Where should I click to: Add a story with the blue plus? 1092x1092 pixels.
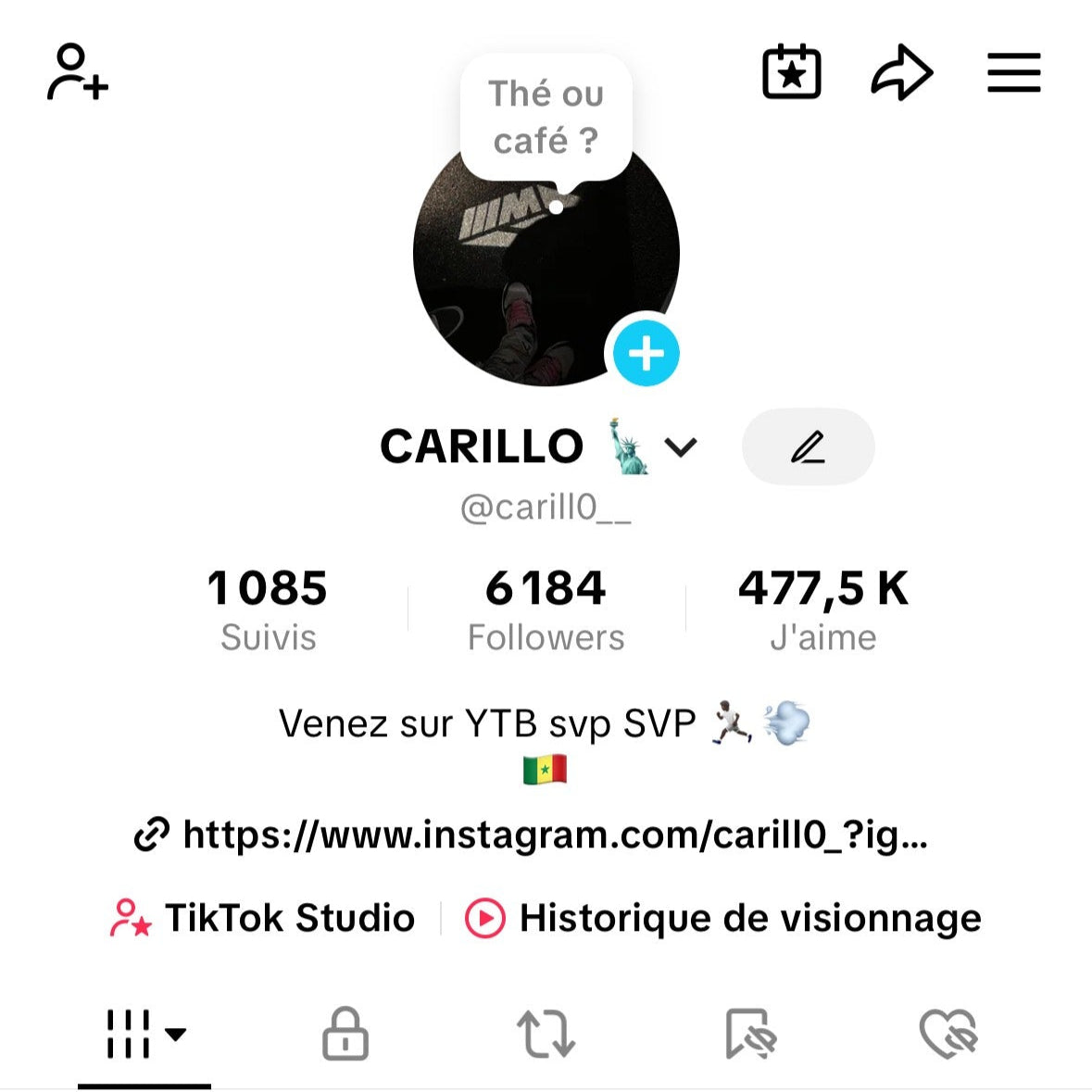[646, 353]
